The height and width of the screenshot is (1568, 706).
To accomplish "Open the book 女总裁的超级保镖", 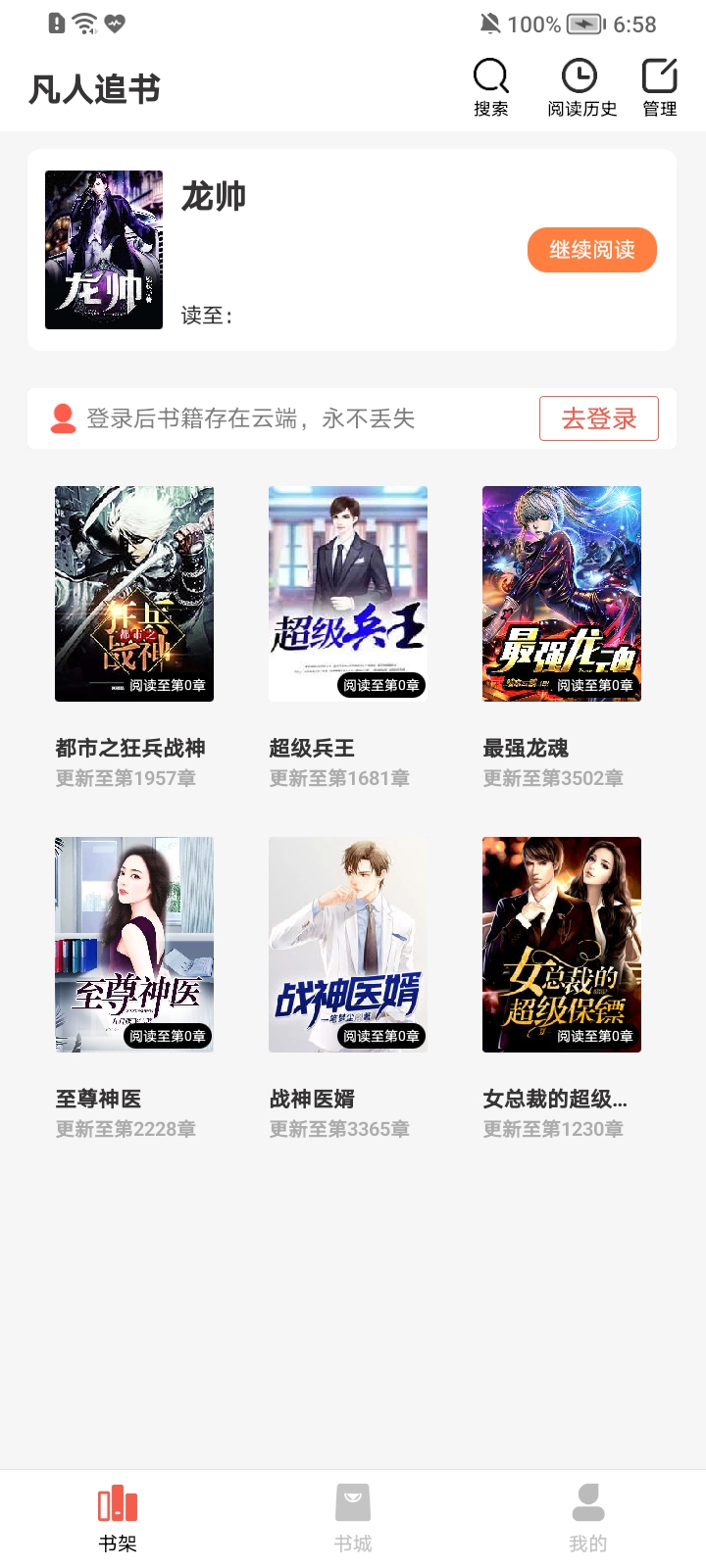I will pos(562,945).
